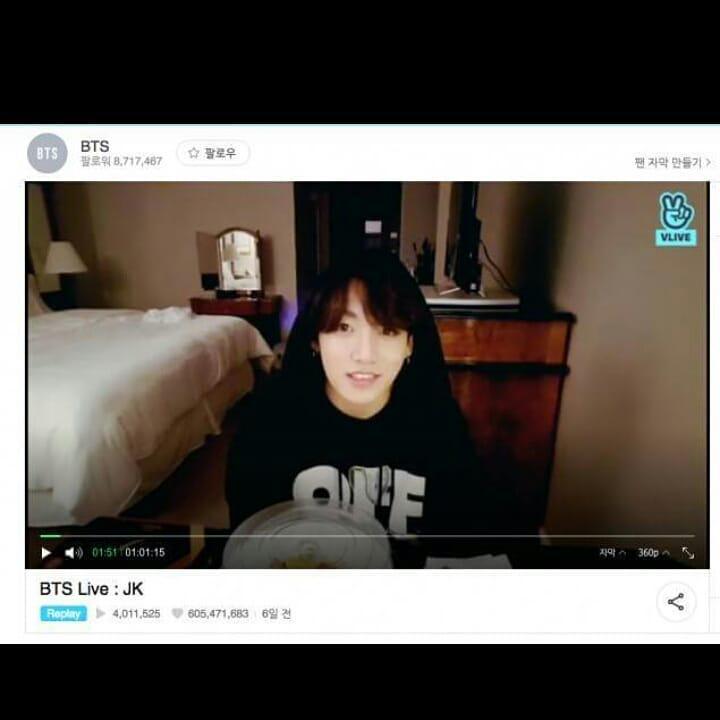Play the BTS Live video
720x720 pixels.
coord(46,552)
